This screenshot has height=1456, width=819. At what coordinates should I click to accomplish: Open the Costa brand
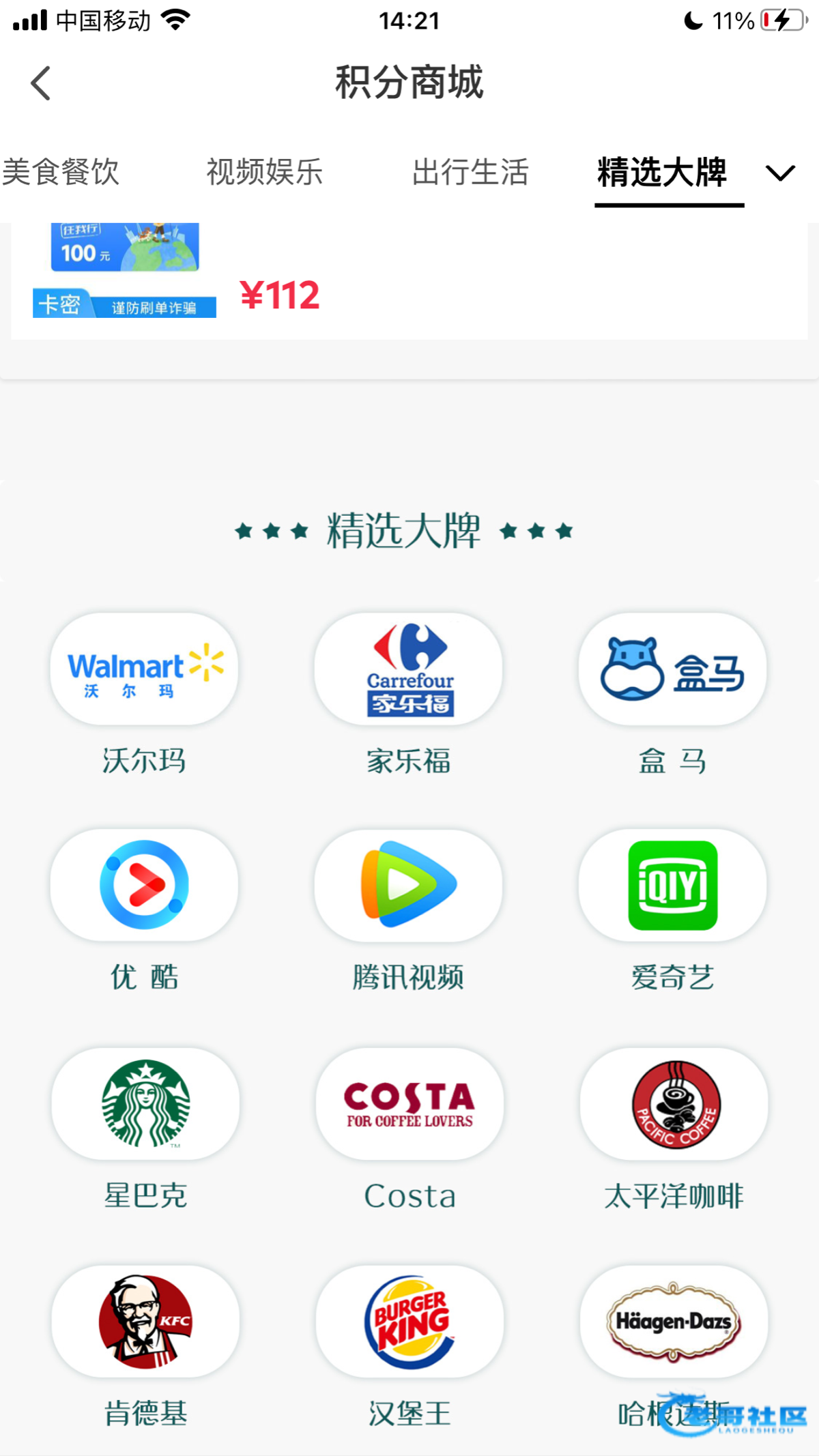click(409, 1104)
